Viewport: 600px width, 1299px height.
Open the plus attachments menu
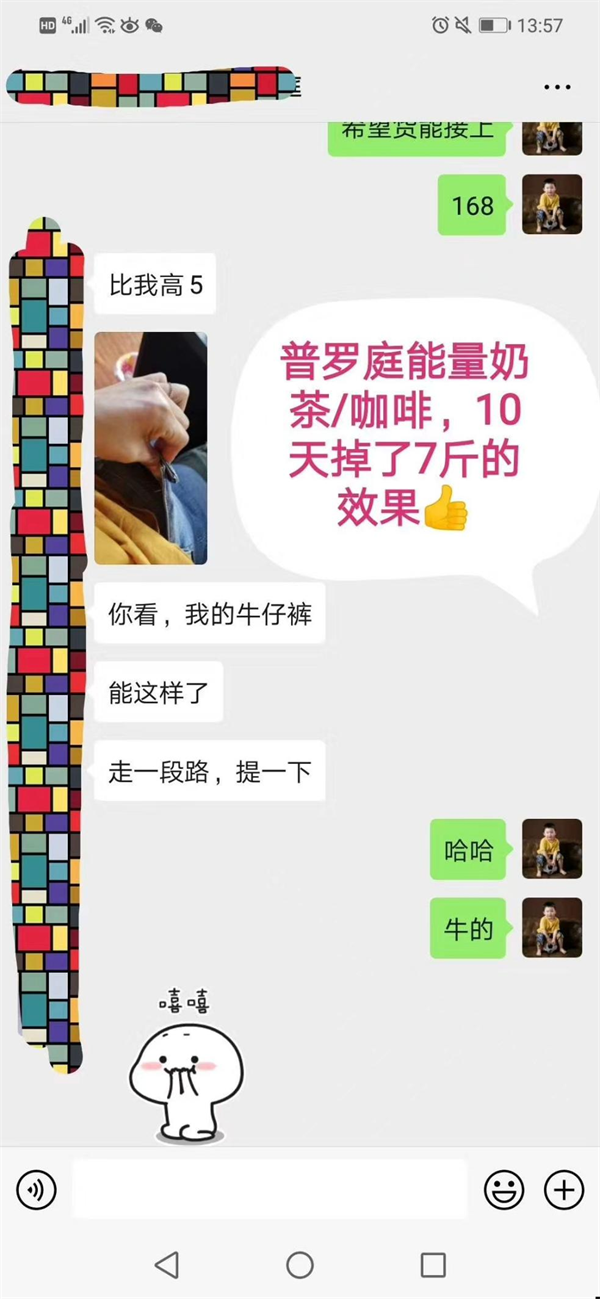[563, 1189]
